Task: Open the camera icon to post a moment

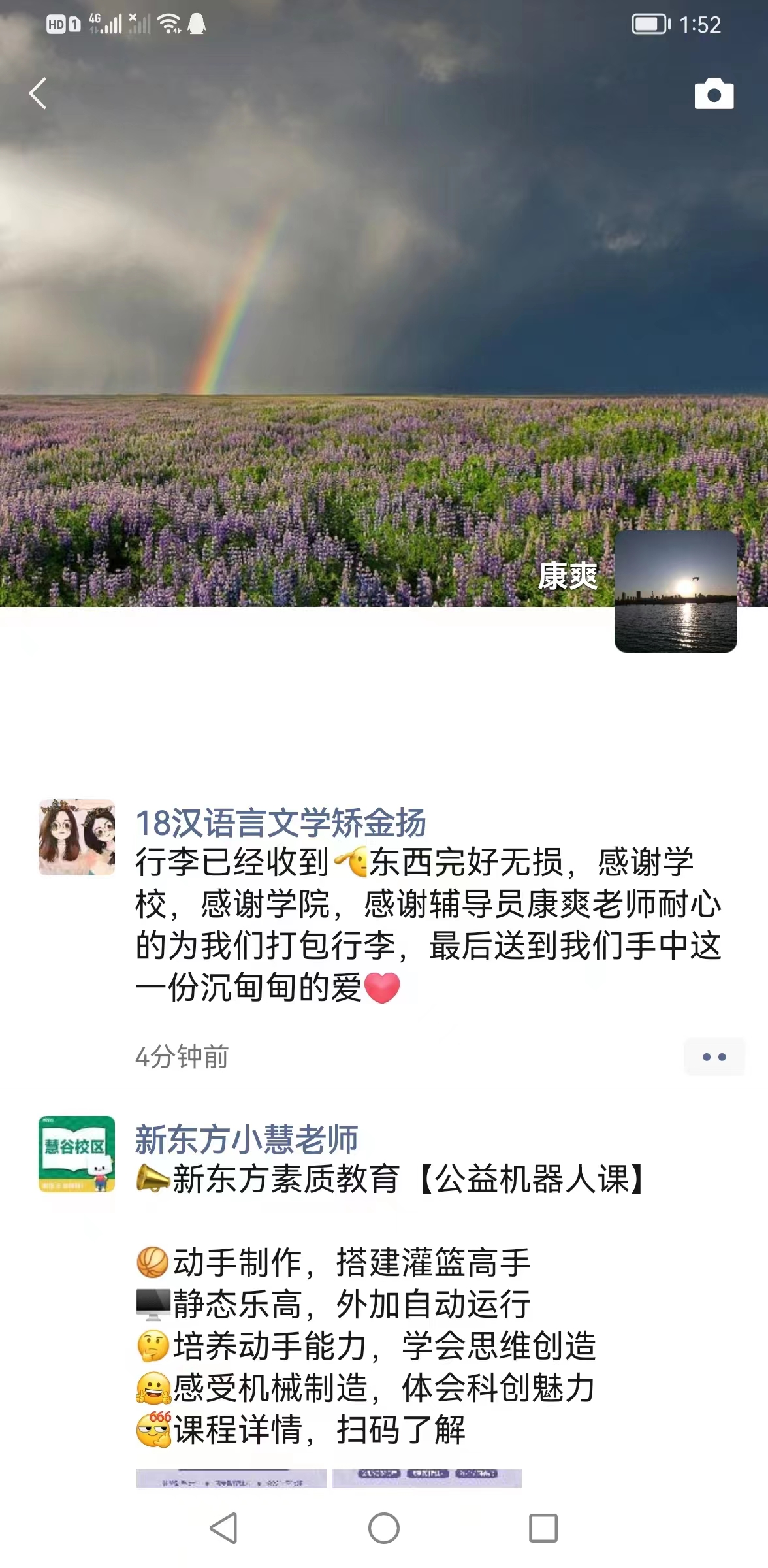Action: 714,94
